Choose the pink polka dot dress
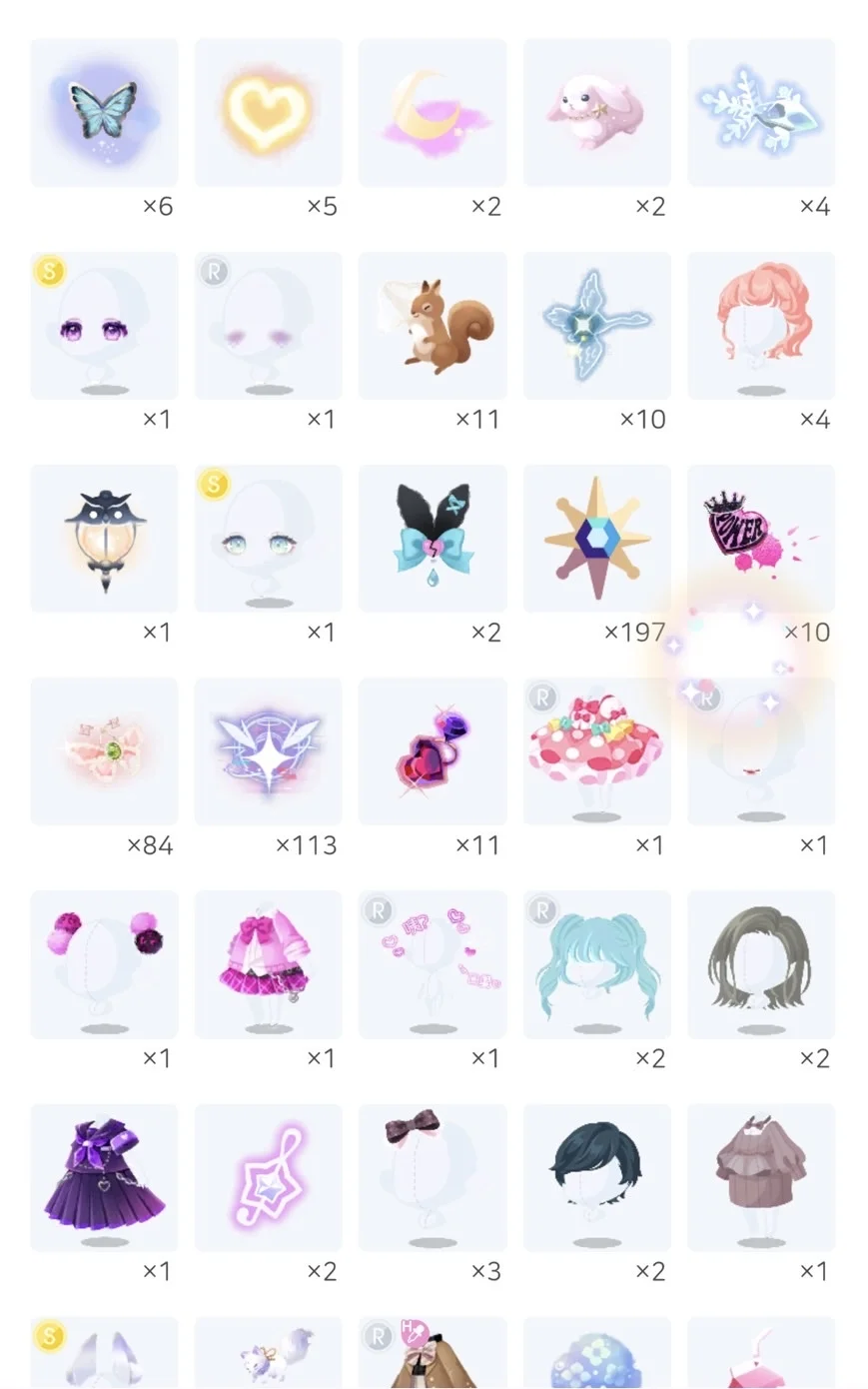 596,751
